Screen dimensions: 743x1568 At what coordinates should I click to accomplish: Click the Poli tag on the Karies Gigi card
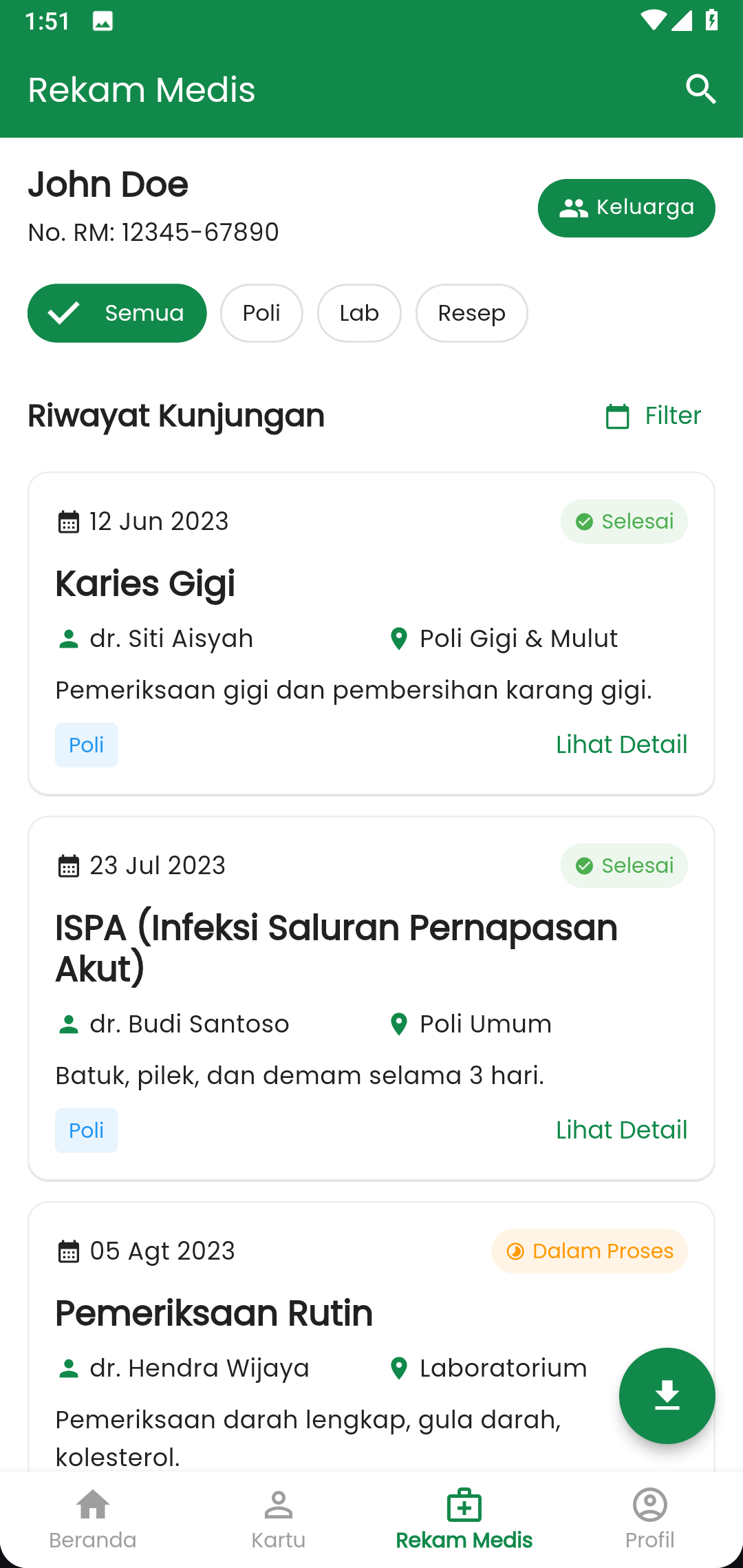[86, 745]
